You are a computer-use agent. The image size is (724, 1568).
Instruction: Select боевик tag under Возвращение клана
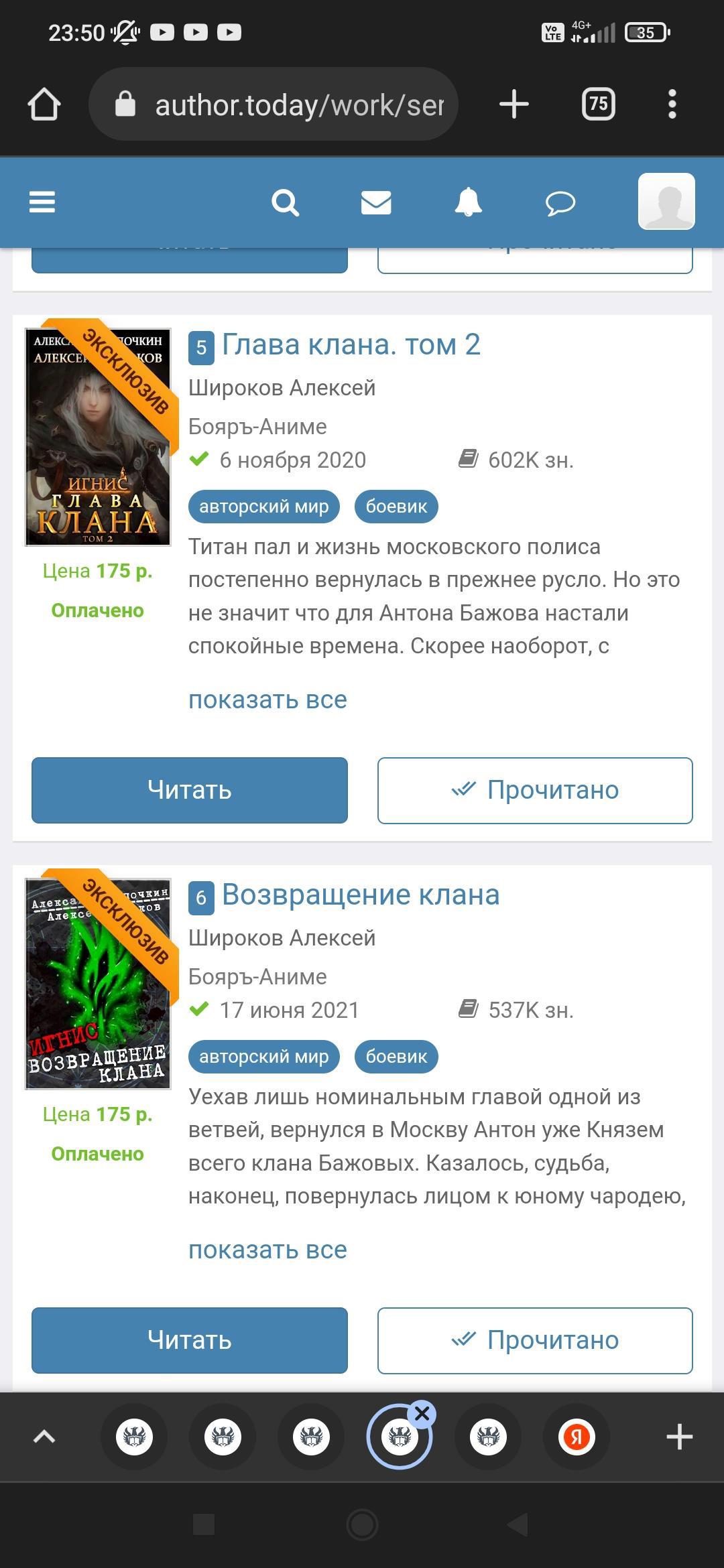point(396,1057)
